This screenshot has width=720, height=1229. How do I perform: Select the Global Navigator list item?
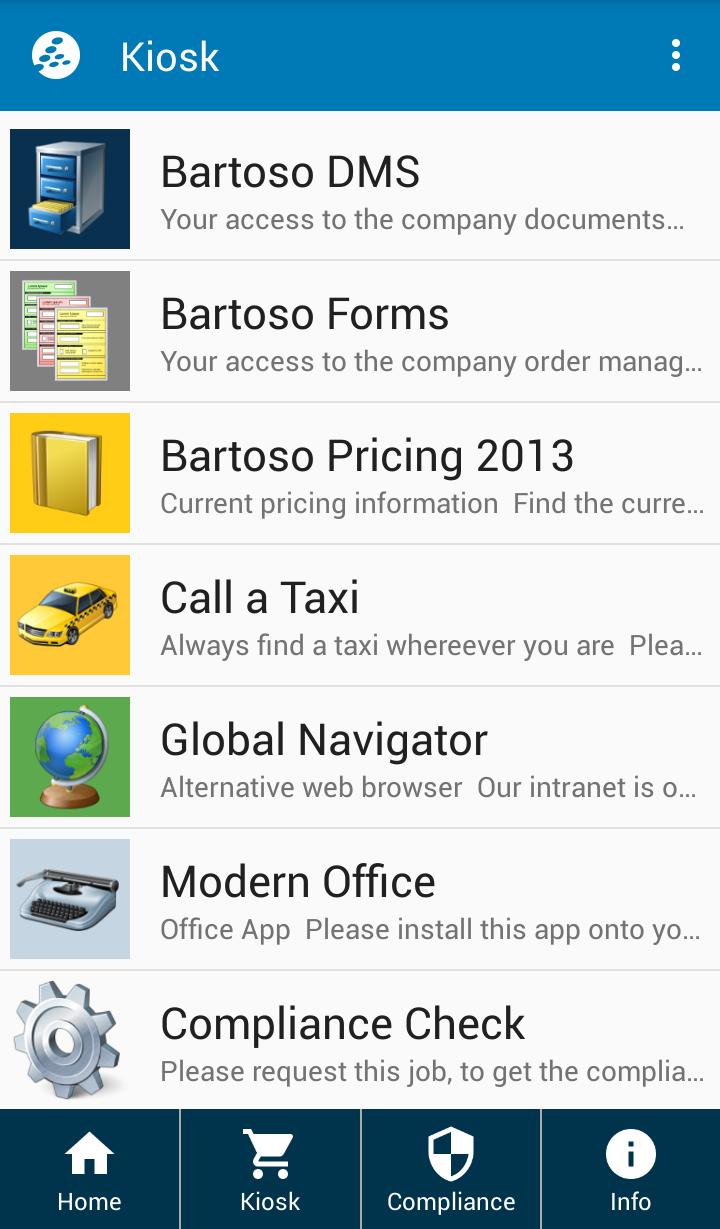point(400,756)
